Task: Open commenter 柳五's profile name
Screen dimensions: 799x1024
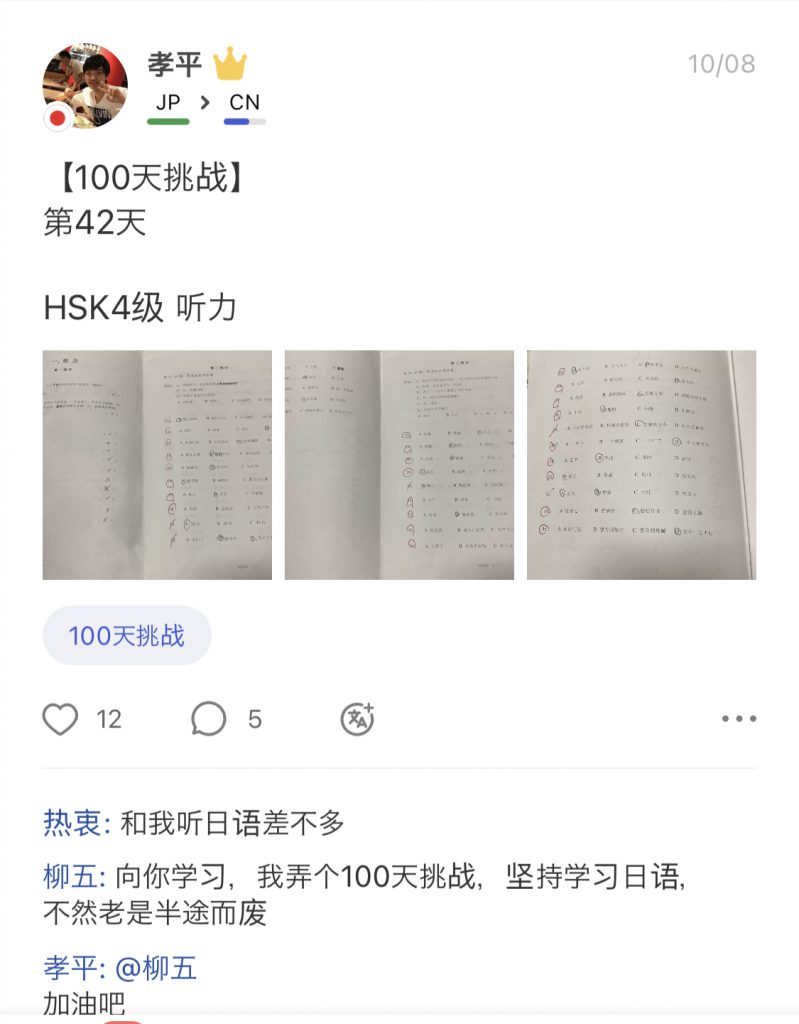Action: 72,876
